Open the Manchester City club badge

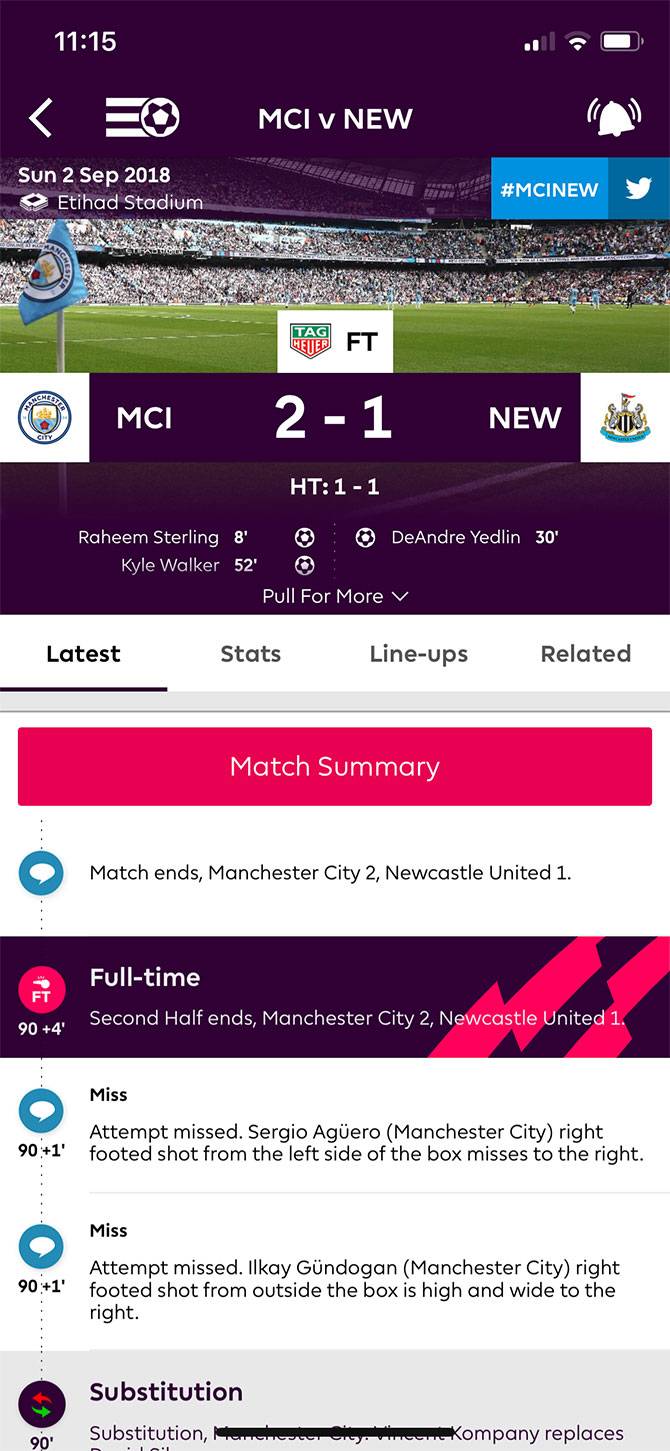44,418
